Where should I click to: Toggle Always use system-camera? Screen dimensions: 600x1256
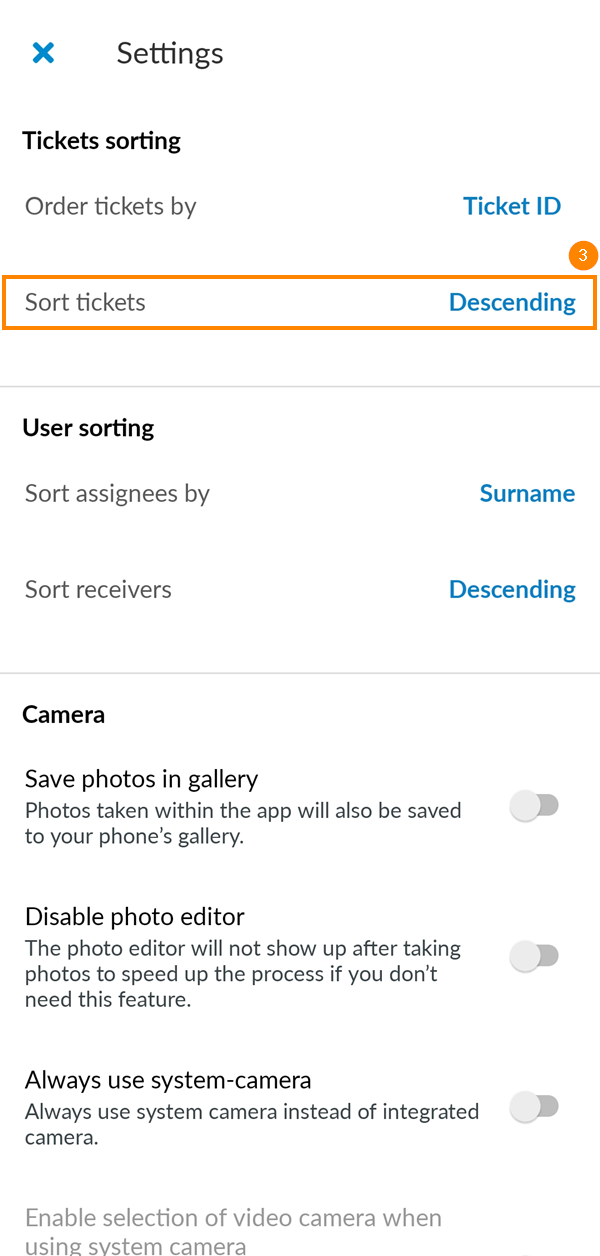tap(534, 1107)
